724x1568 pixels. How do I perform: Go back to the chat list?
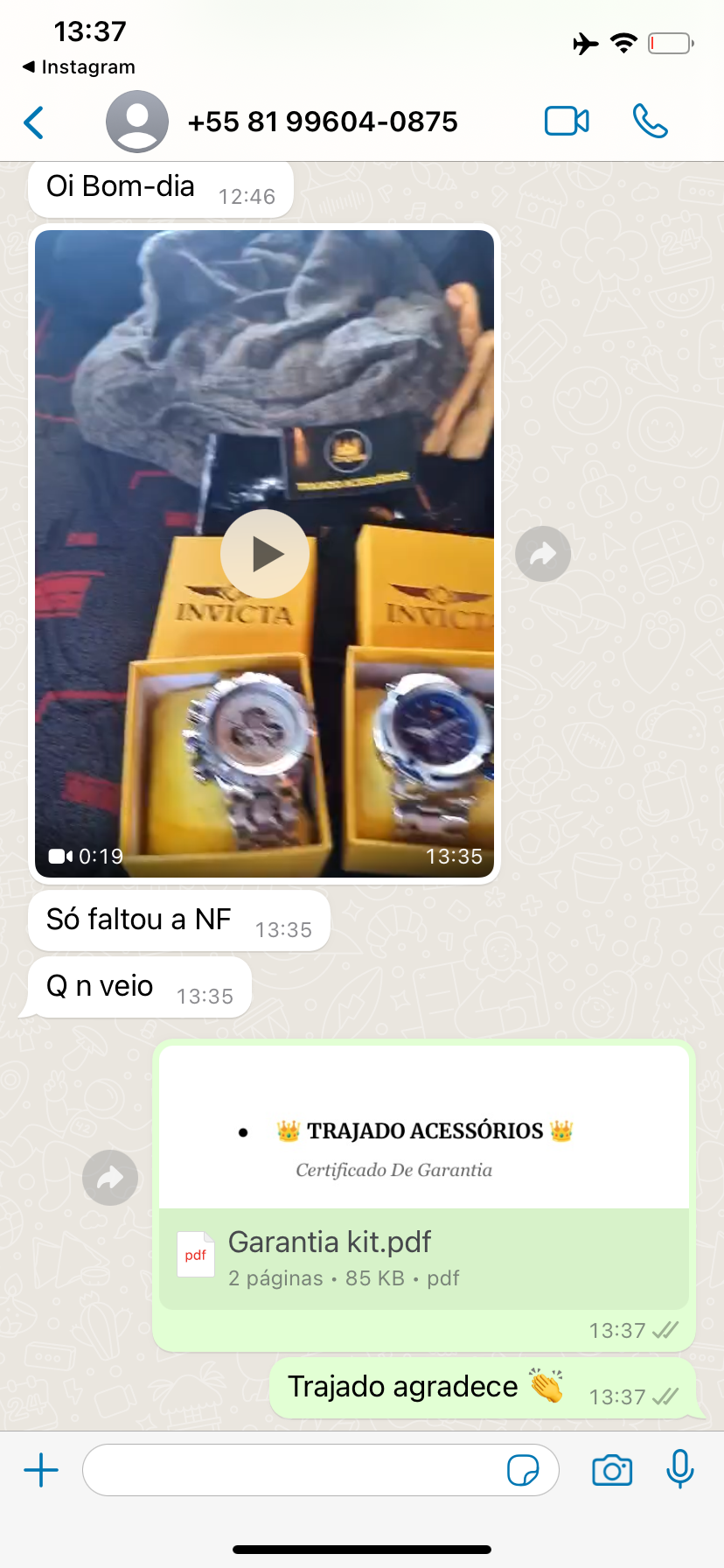click(34, 122)
